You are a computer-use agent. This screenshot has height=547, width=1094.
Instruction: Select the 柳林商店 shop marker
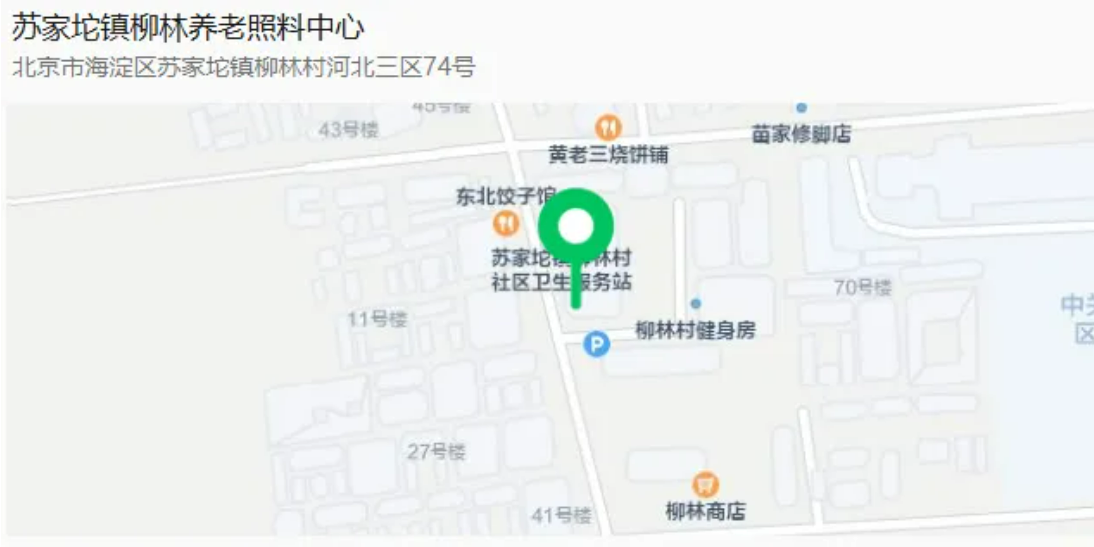pyautogui.click(x=706, y=485)
